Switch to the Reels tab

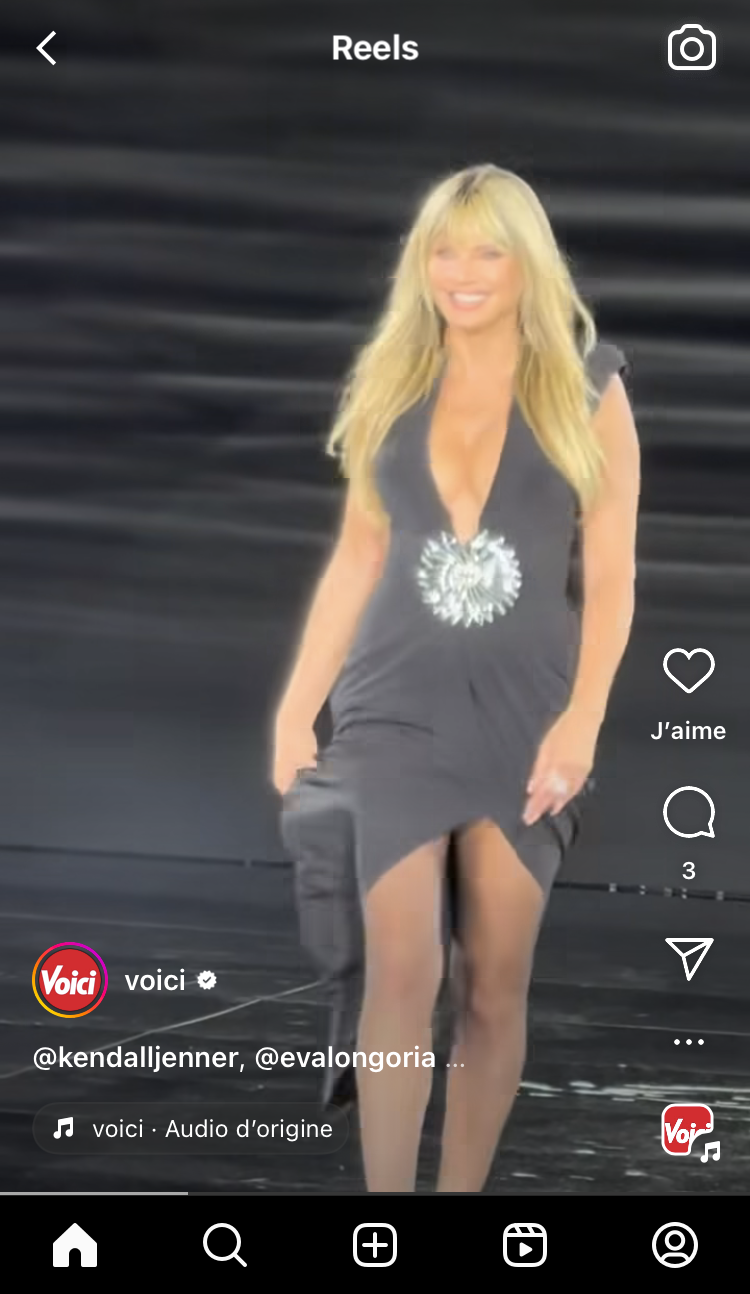coord(525,1246)
